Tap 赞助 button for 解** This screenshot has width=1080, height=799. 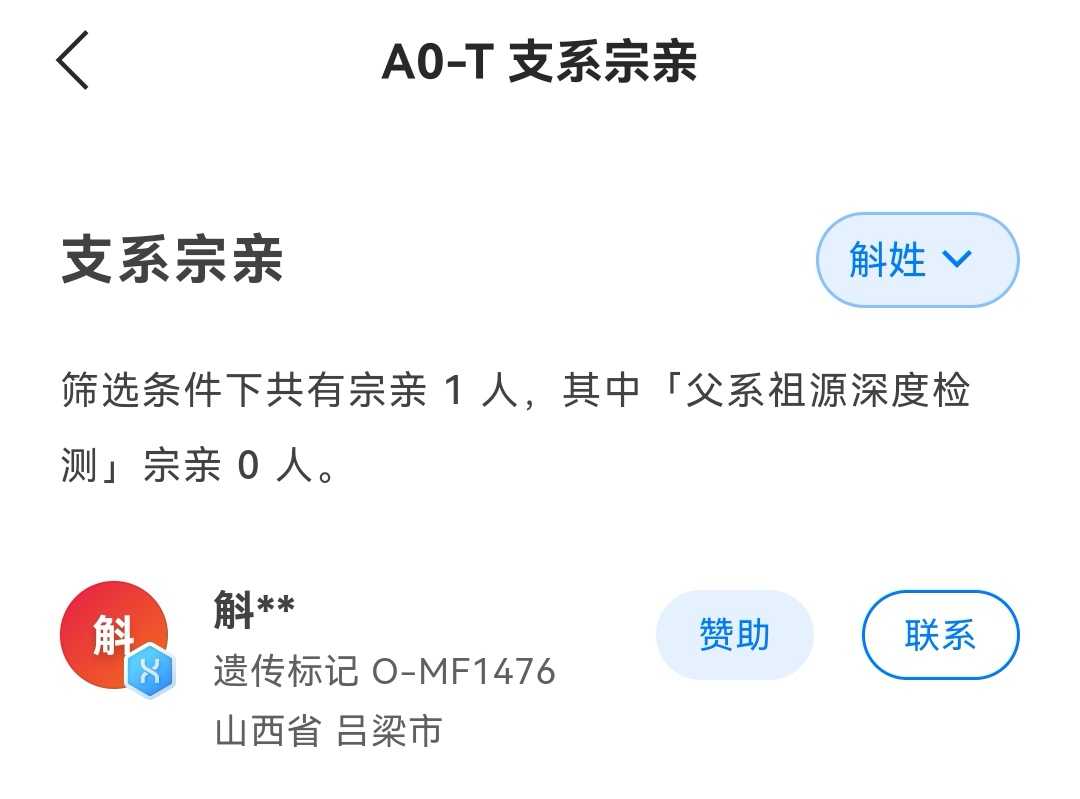[734, 635]
